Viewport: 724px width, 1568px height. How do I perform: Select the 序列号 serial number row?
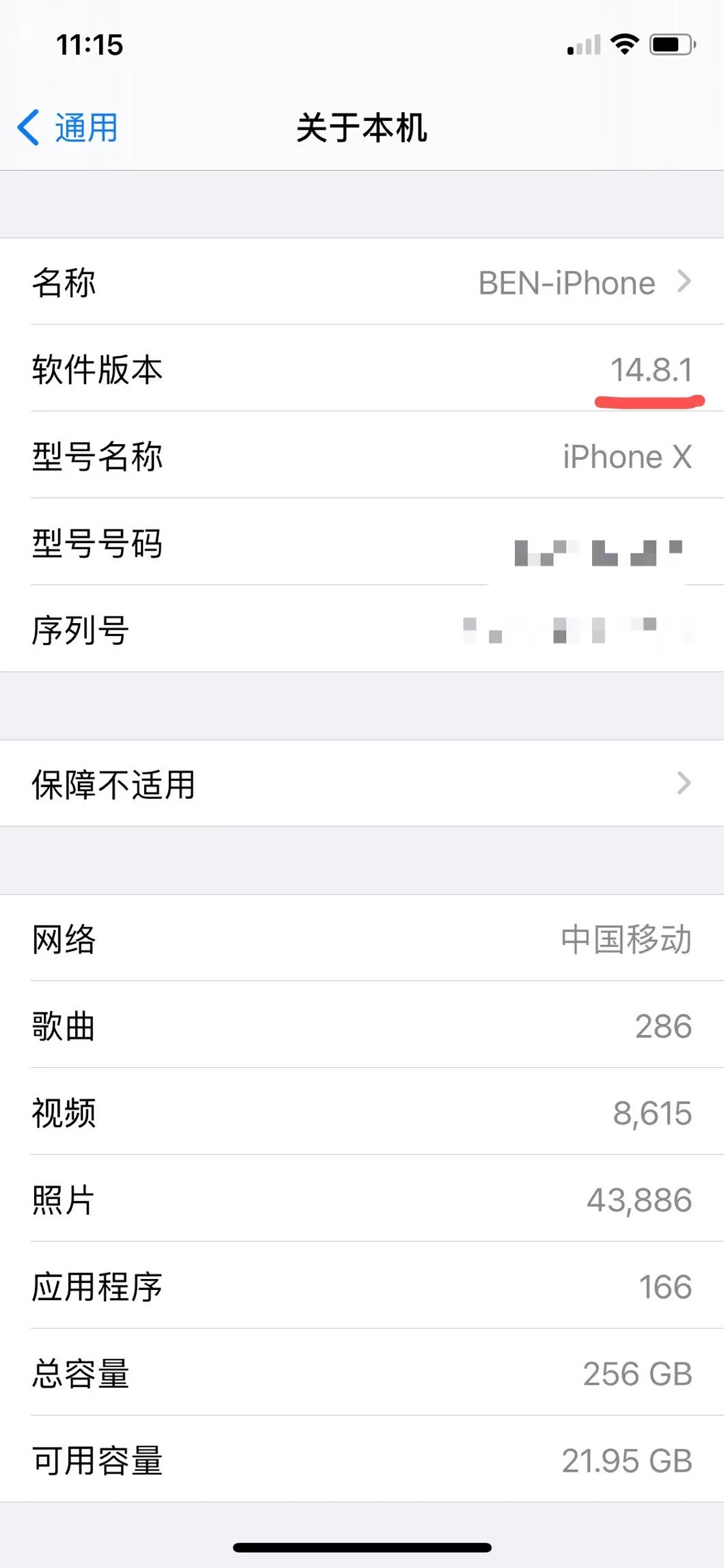pos(362,631)
